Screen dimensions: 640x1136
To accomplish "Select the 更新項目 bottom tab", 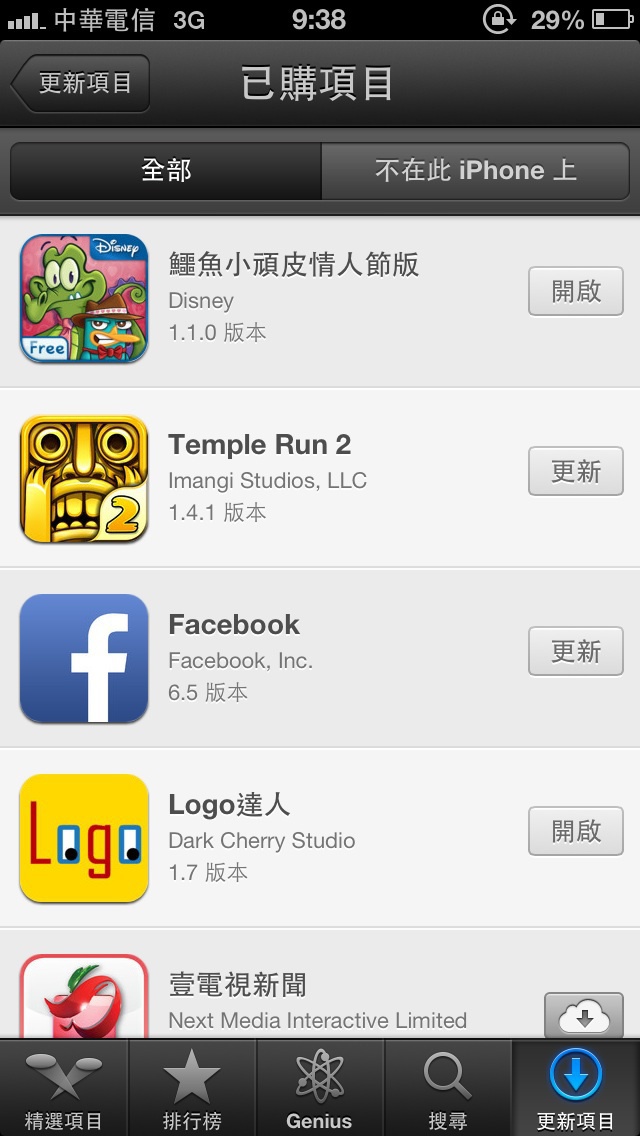I will [x=576, y=1088].
